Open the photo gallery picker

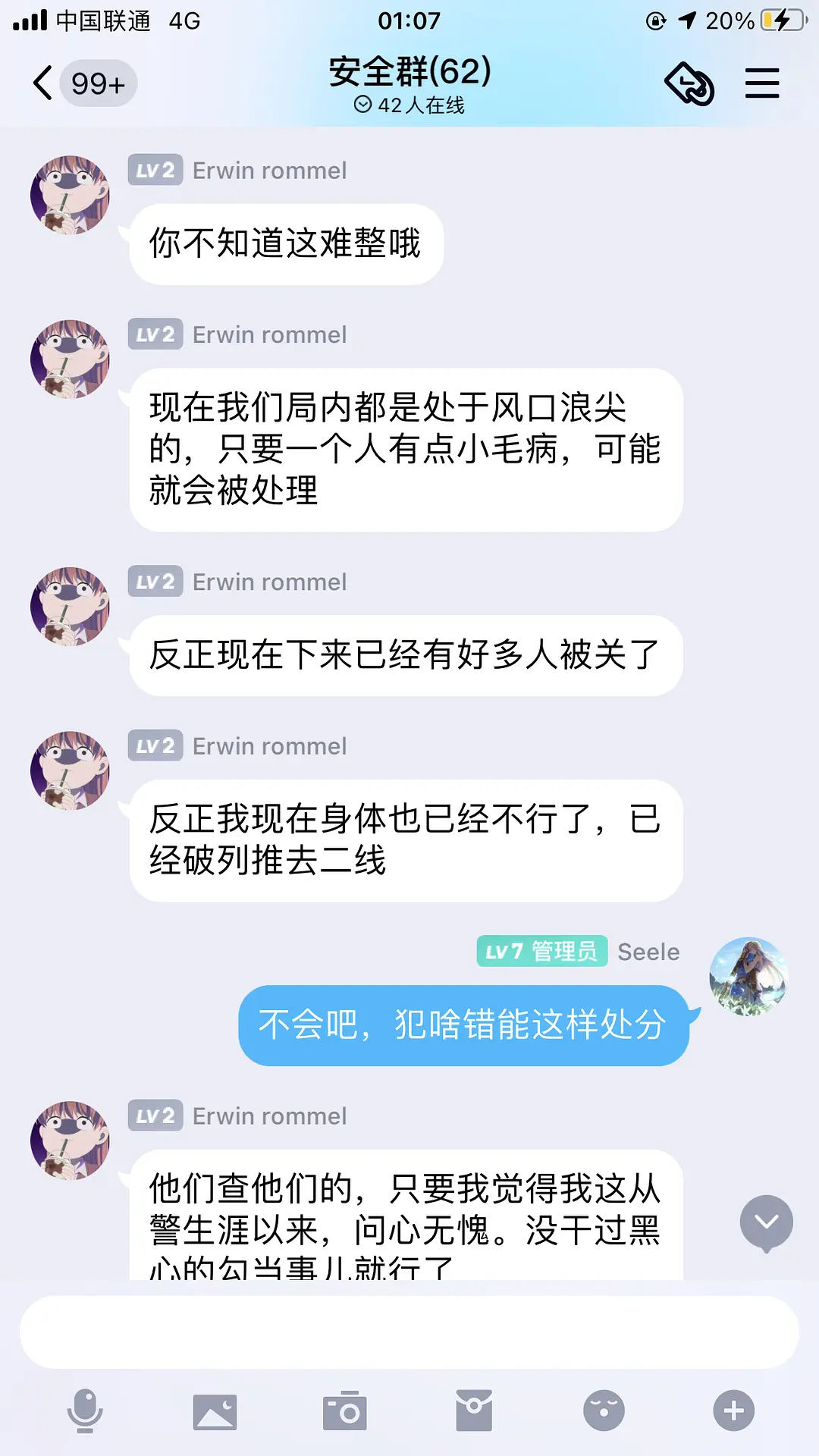point(215,1410)
